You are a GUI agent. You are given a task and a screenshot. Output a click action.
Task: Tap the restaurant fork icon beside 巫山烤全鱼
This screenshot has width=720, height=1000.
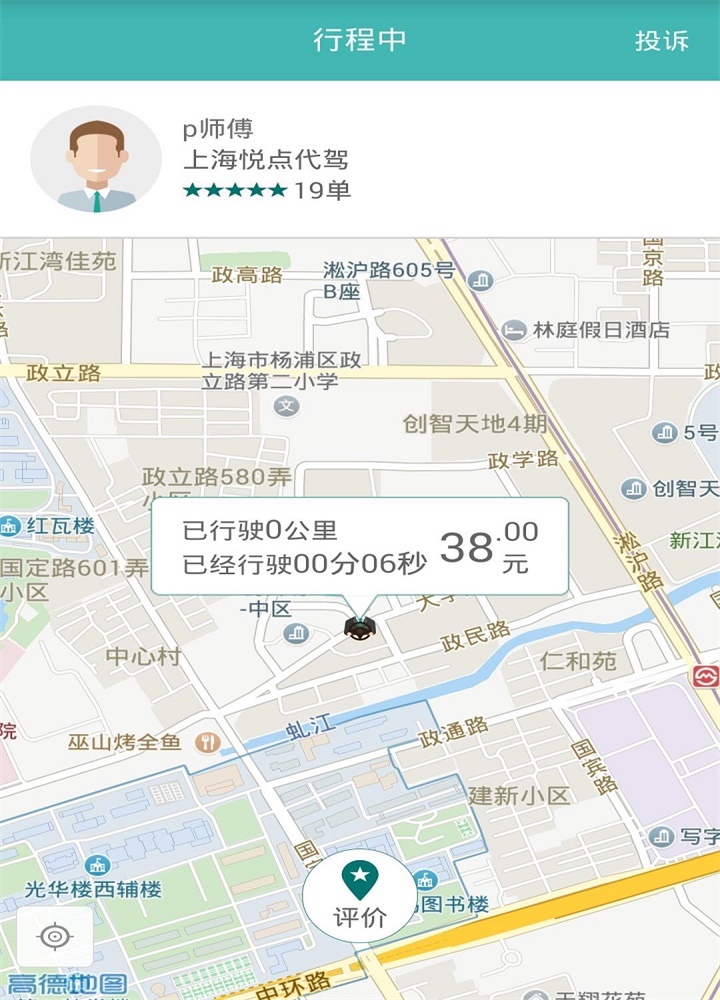click(x=208, y=742)
